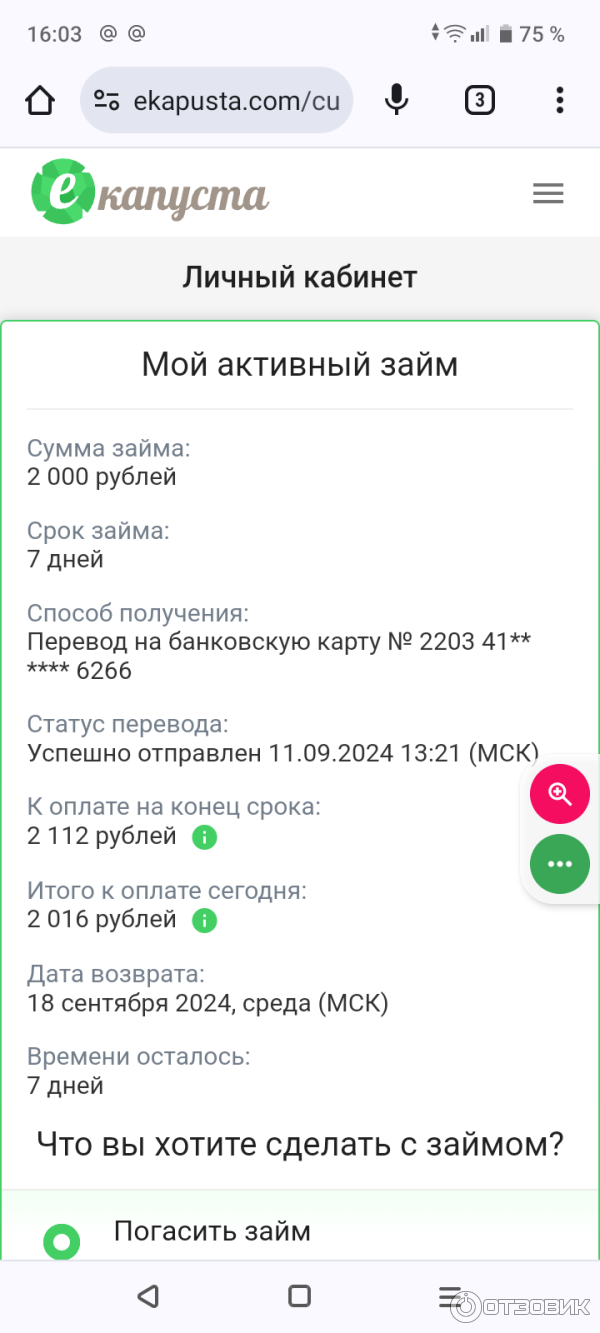Open the browser tab switcher
The image size is (600, 1333).
point(480,100)
